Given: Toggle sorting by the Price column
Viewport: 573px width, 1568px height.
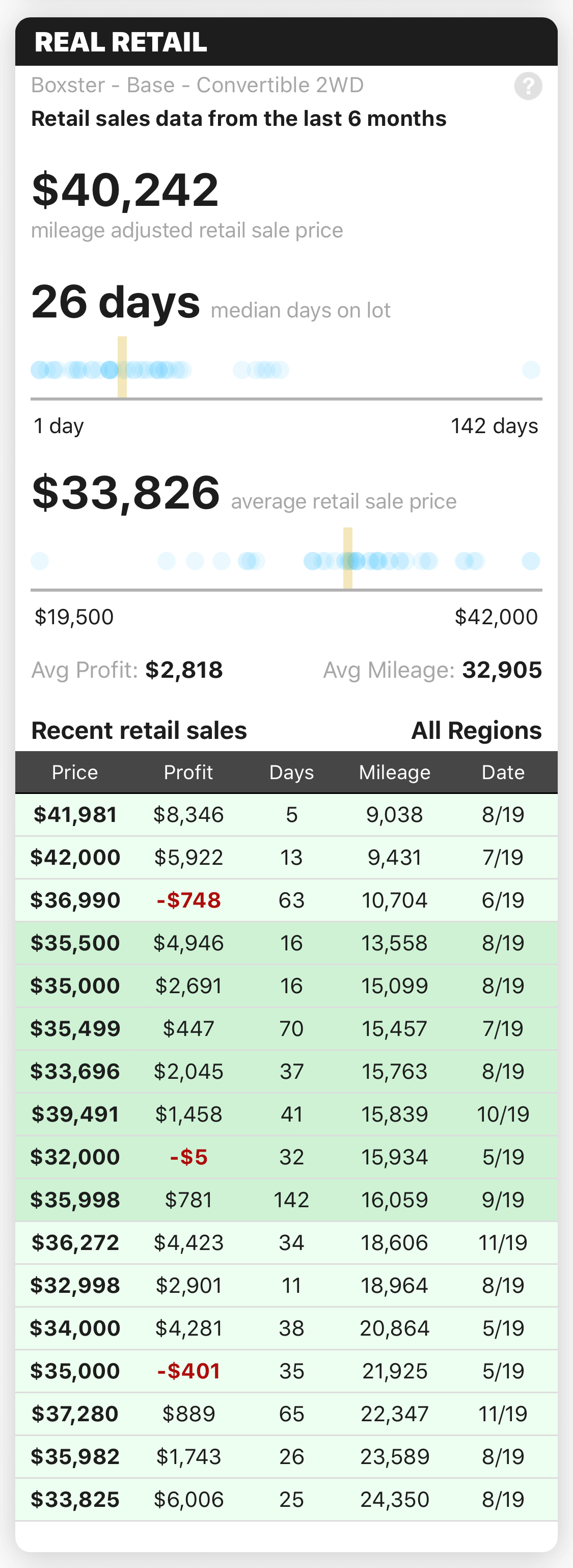Looking at the screenshot, I should coord(74,773).
